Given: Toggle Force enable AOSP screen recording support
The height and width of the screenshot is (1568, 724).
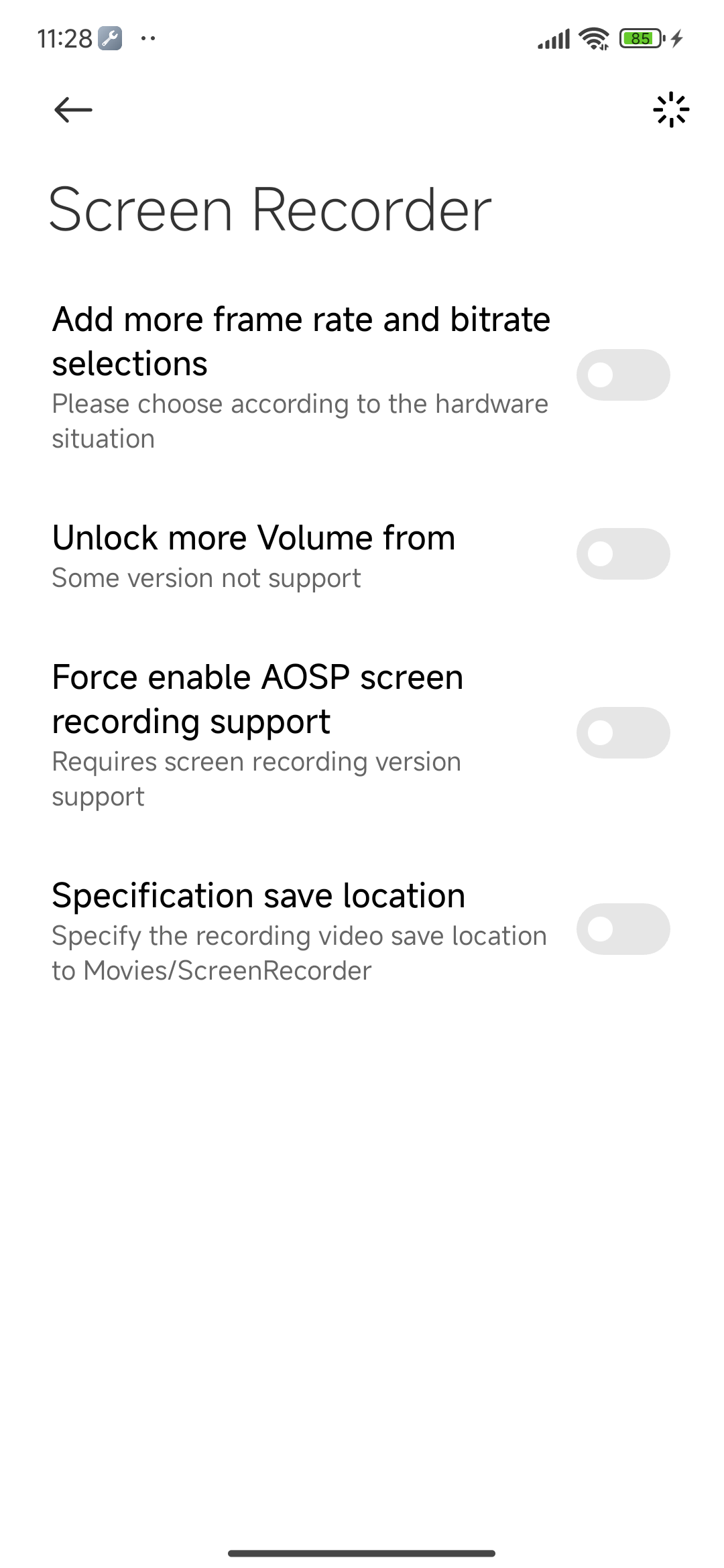Looking at the screenshot, I should click(x=623, y=732).
